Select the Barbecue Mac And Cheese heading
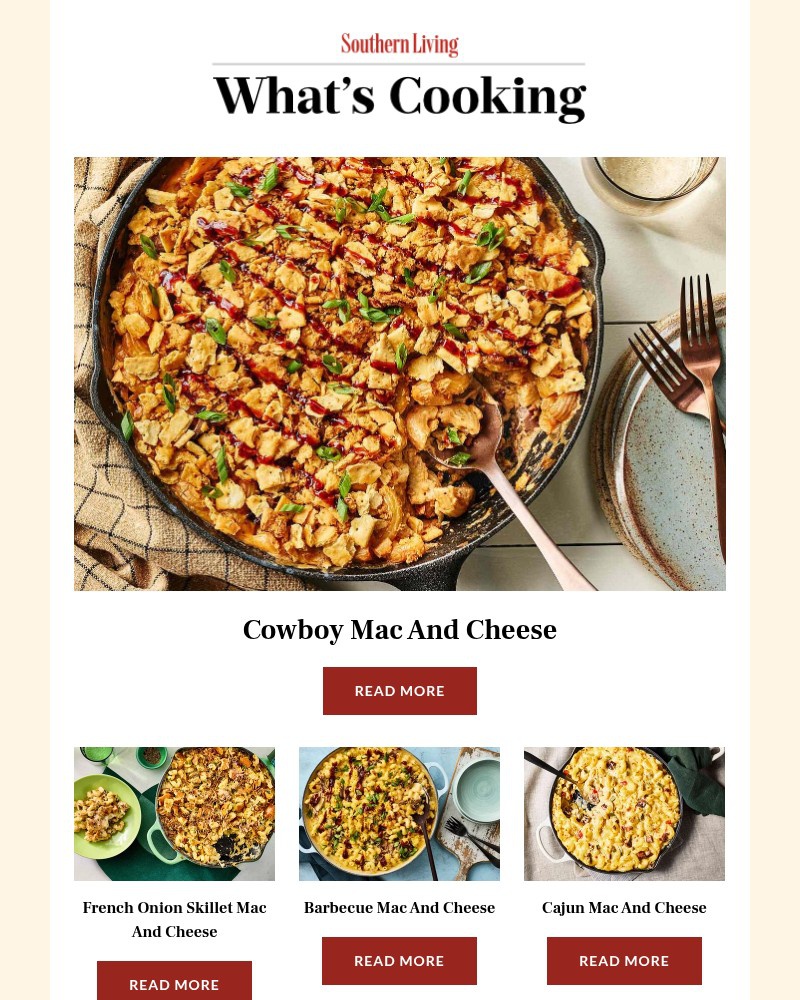800x1000 pixels. click(x=399, y=908)
